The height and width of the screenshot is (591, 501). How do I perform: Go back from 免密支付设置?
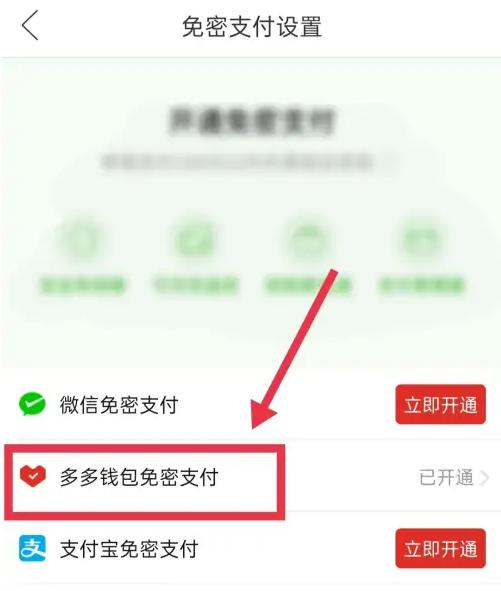[30, 25]
